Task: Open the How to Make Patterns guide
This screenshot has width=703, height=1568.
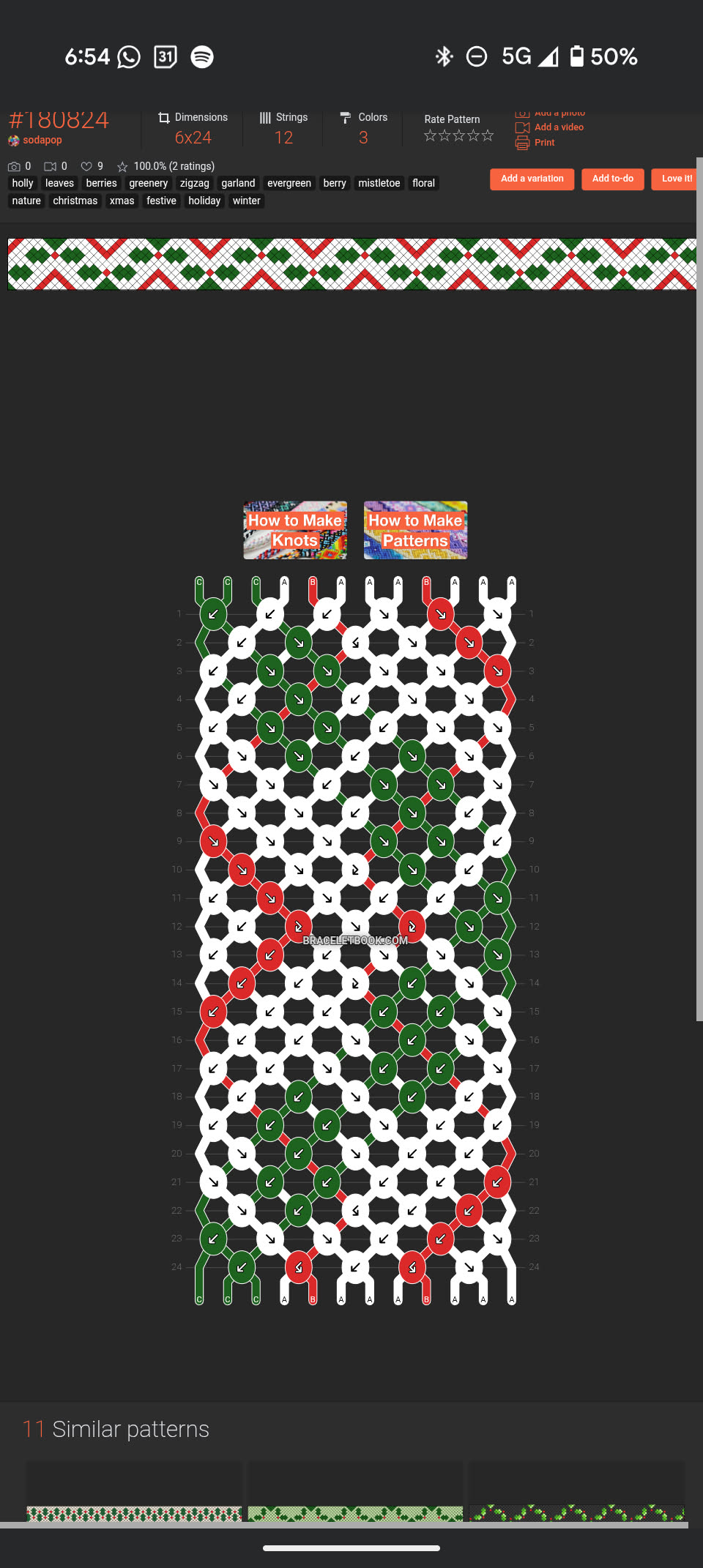Action: pyautogui.click(x=415, y=530)
